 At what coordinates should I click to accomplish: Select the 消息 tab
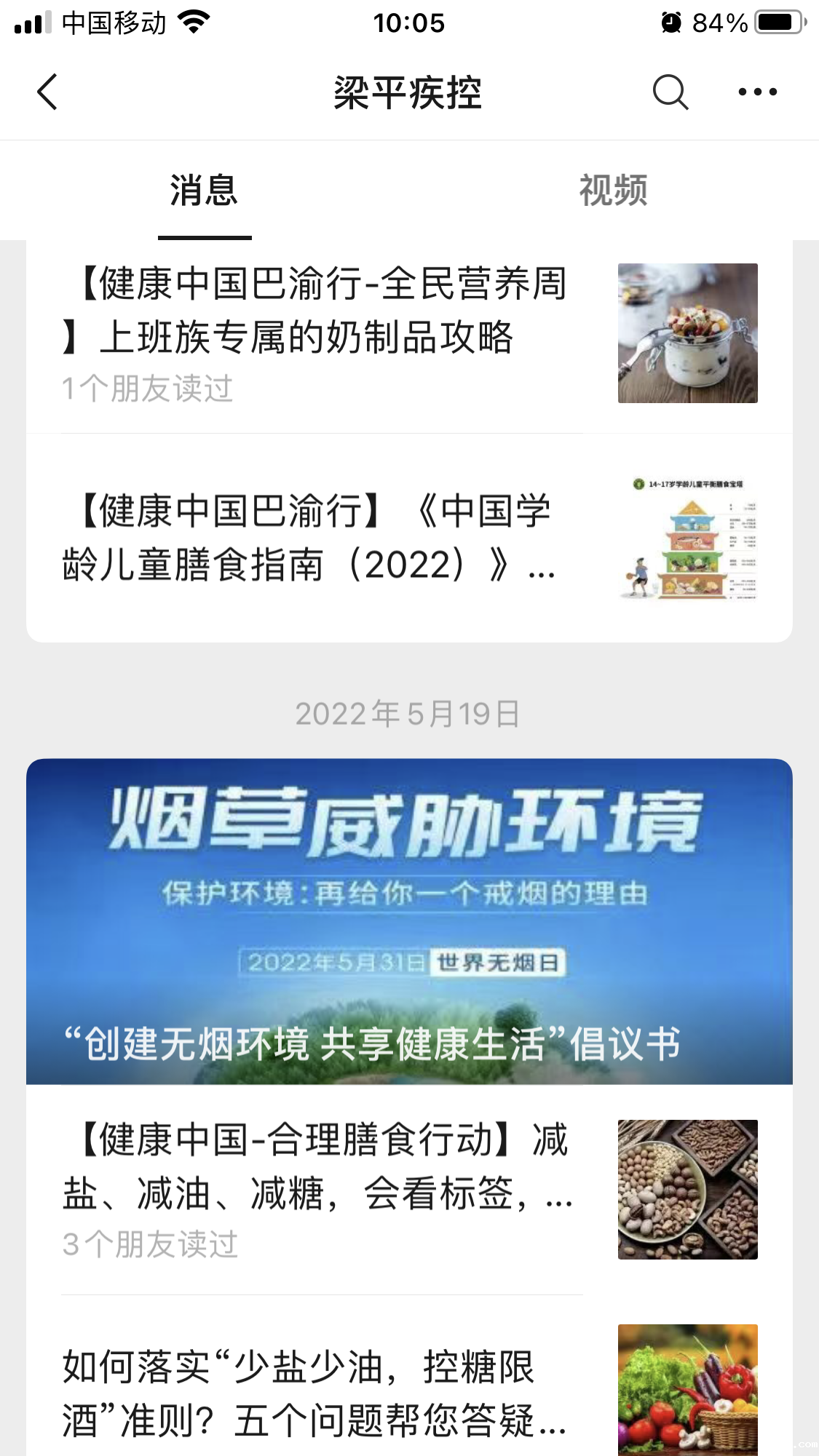coord(204,191)
